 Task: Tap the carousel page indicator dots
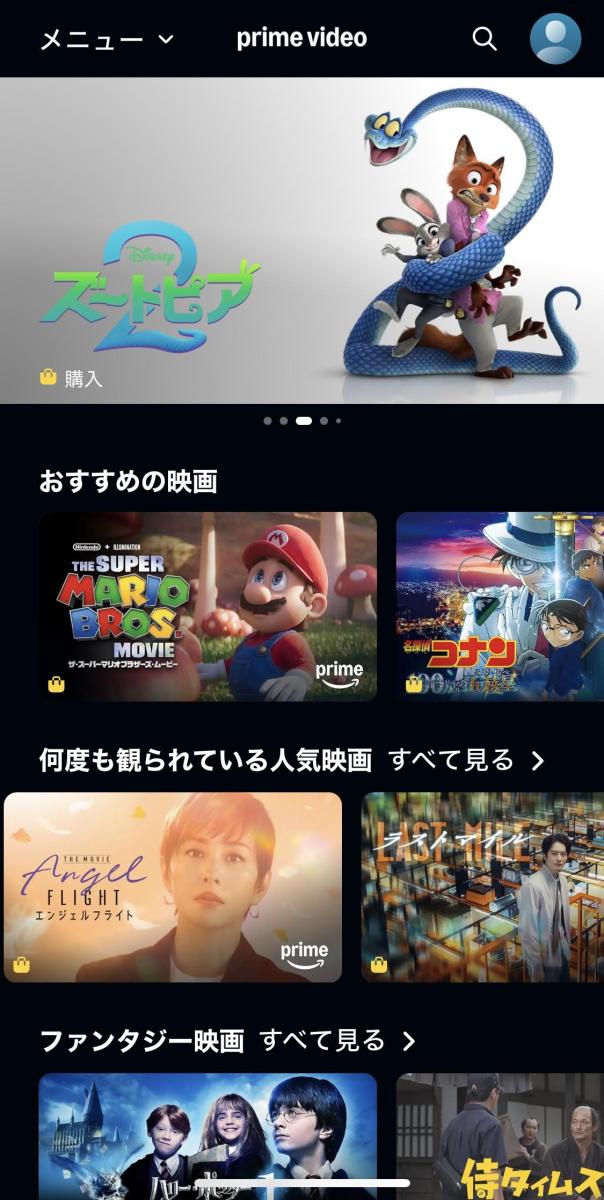coord(302,421)
